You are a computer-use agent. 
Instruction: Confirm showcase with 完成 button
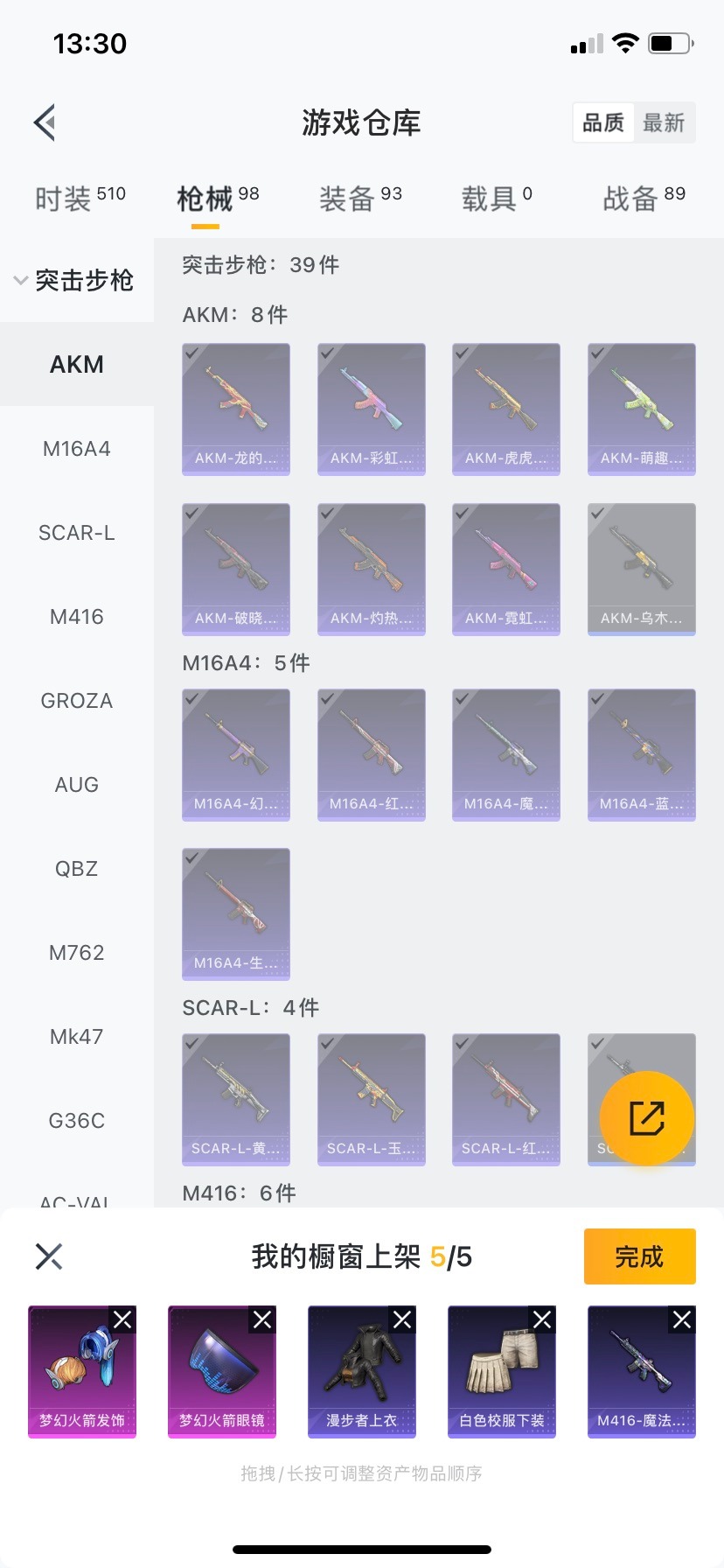pyautogui.click(x=639, y=1256)
